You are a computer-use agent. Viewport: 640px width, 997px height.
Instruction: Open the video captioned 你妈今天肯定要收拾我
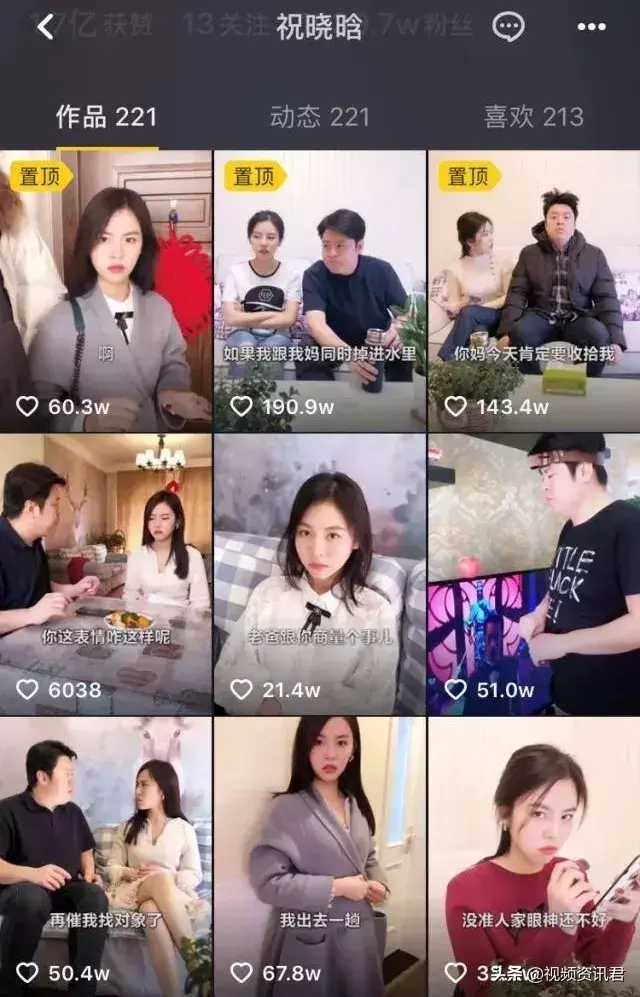533,290
